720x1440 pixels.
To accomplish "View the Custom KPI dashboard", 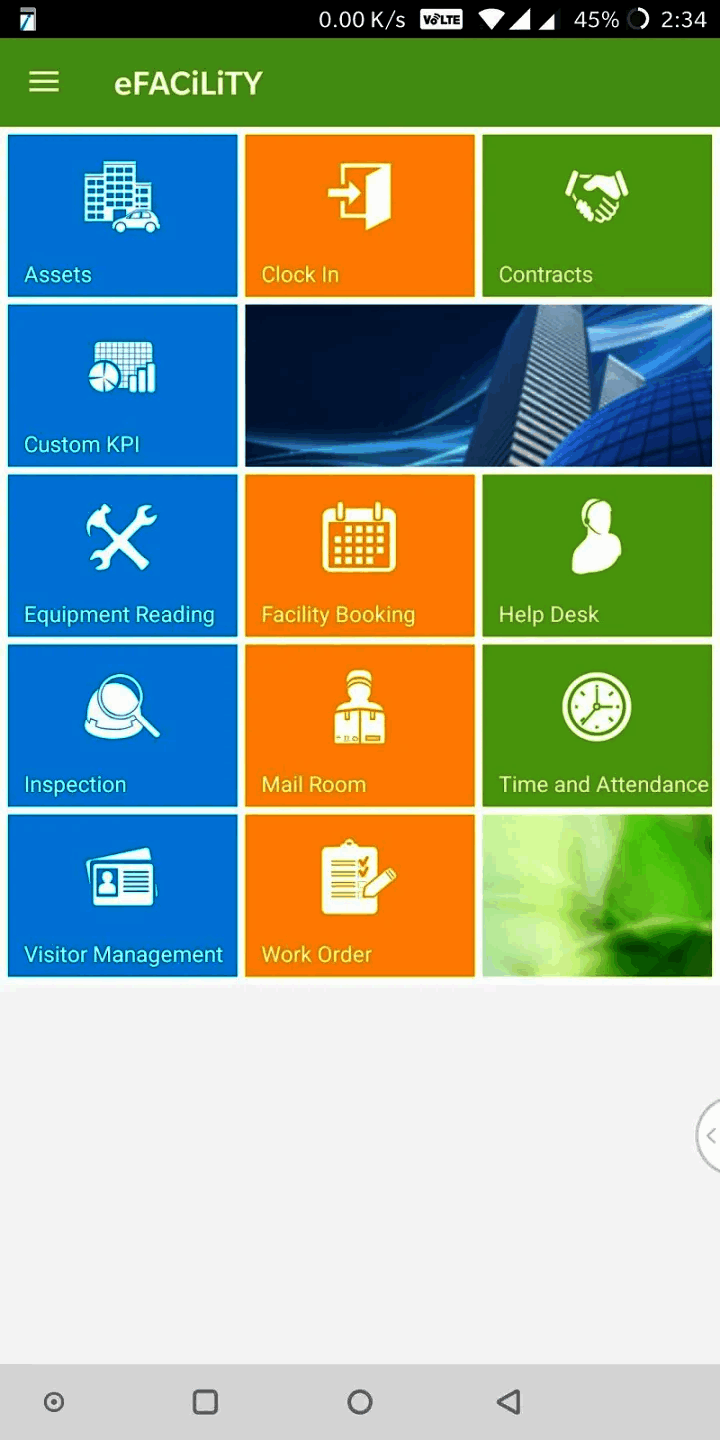I will (122, 385).
